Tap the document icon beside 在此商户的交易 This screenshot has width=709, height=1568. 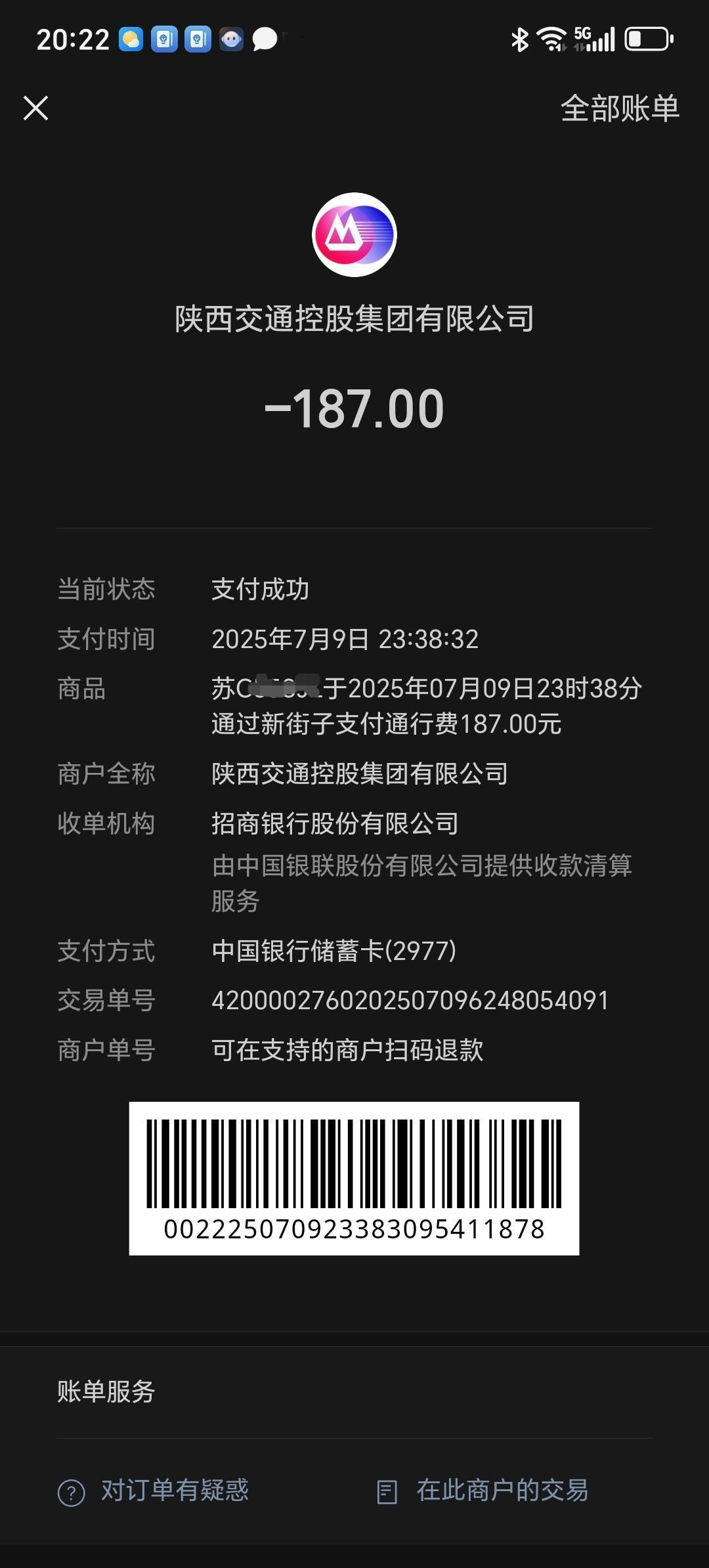(x=387, y=1491)
